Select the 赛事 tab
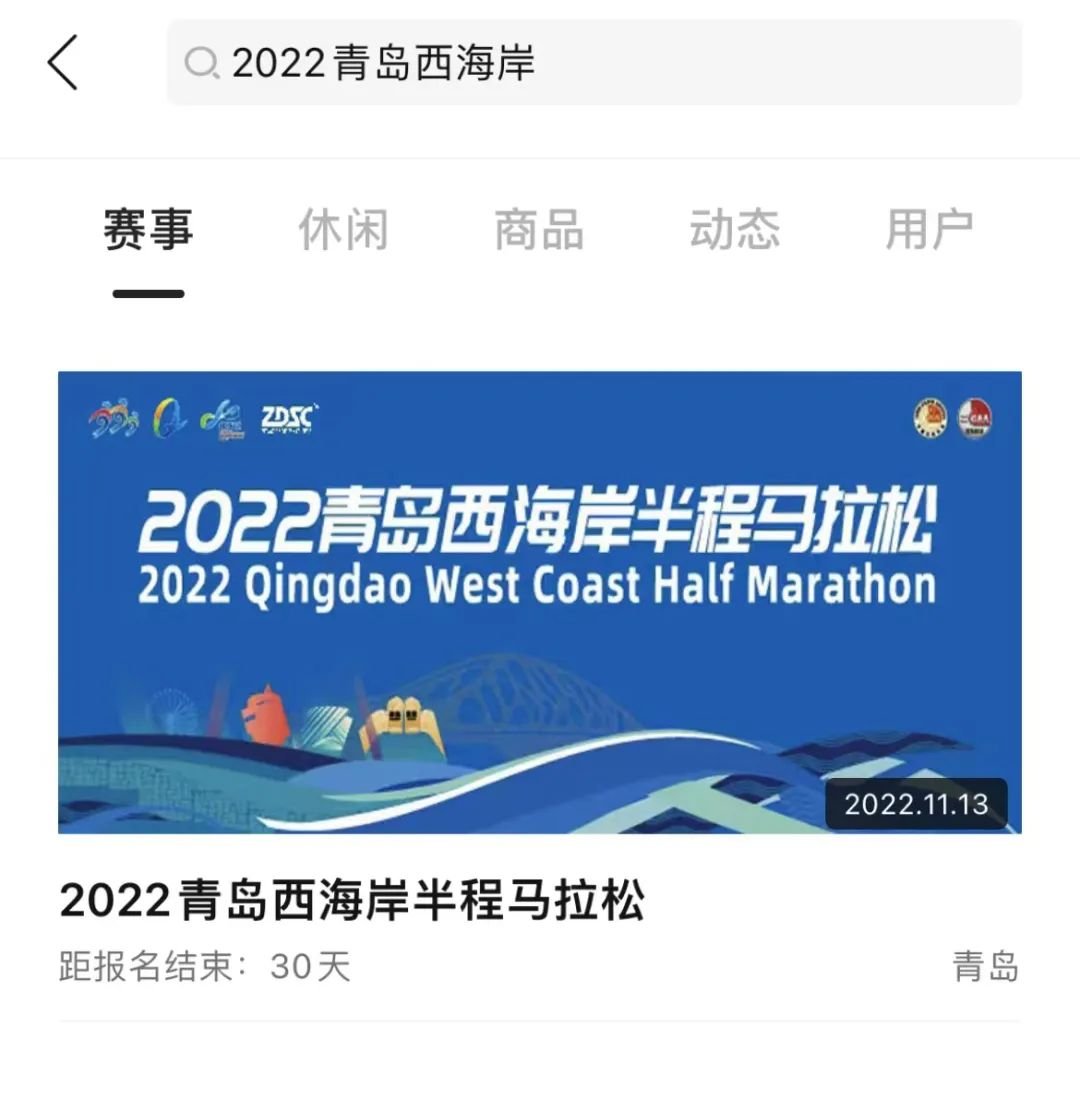This screenshot has height=1100, width=1080. (x=148, y=230)
